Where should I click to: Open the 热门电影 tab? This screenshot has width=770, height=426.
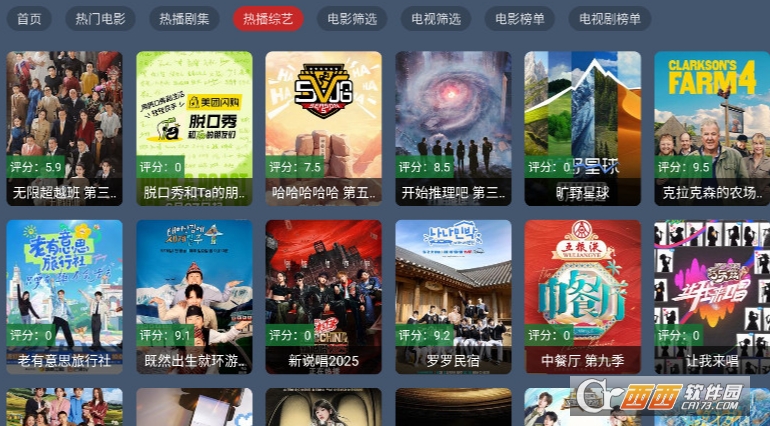[100, 18]
